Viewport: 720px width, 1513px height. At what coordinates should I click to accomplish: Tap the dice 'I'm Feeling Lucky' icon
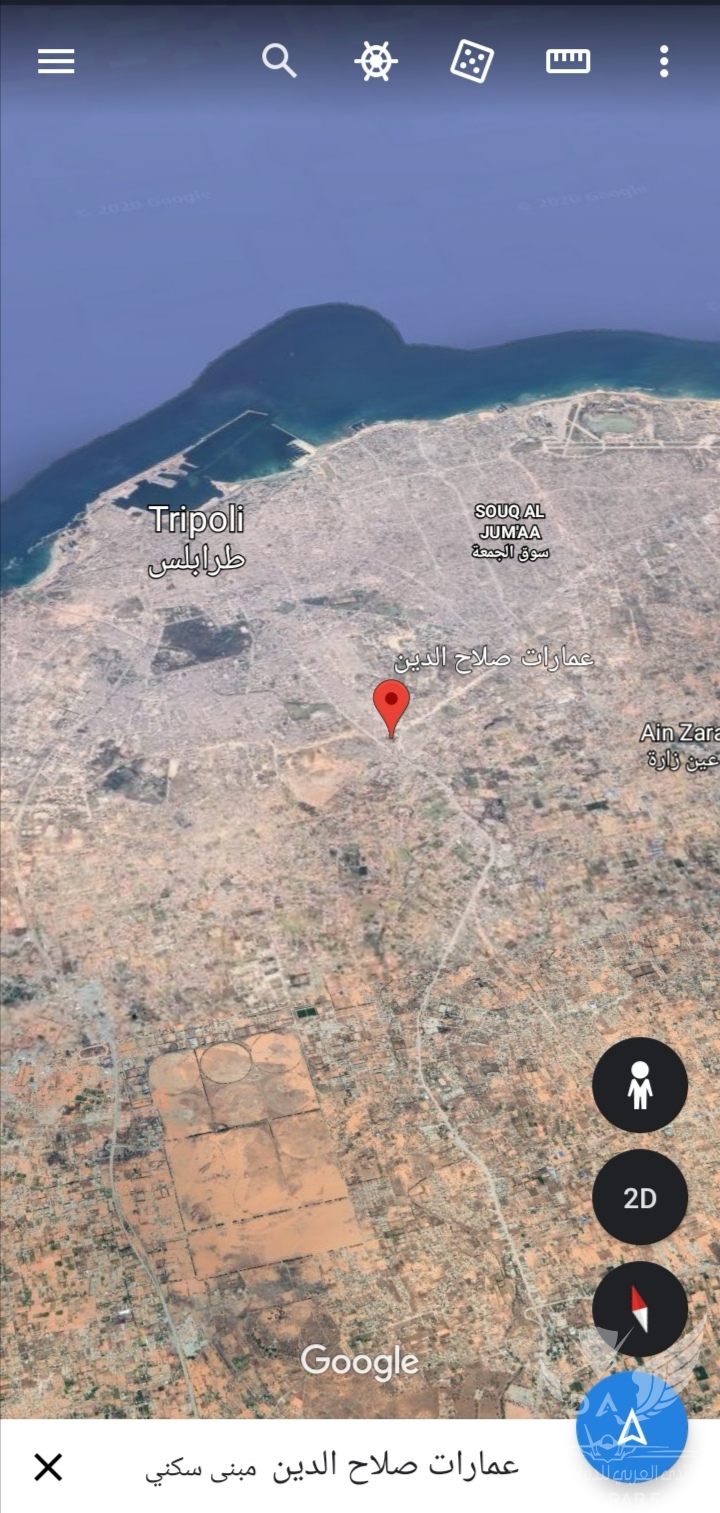point(472,62)
